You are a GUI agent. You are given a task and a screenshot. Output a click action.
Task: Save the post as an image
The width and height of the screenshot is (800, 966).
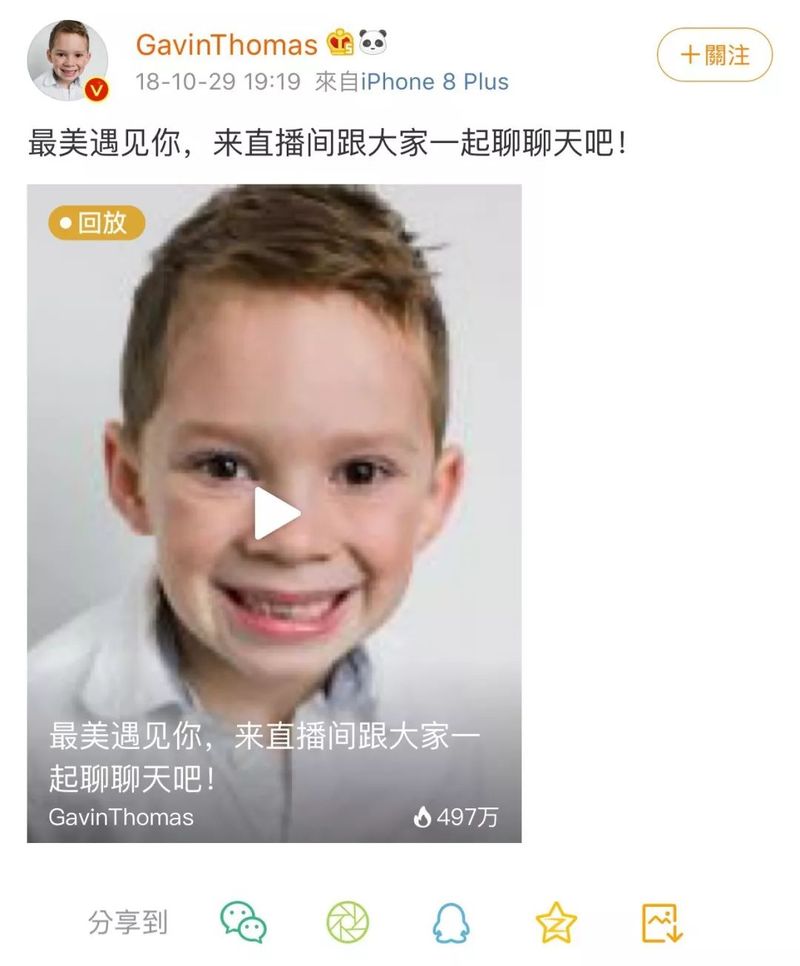(x=661, y=922)
